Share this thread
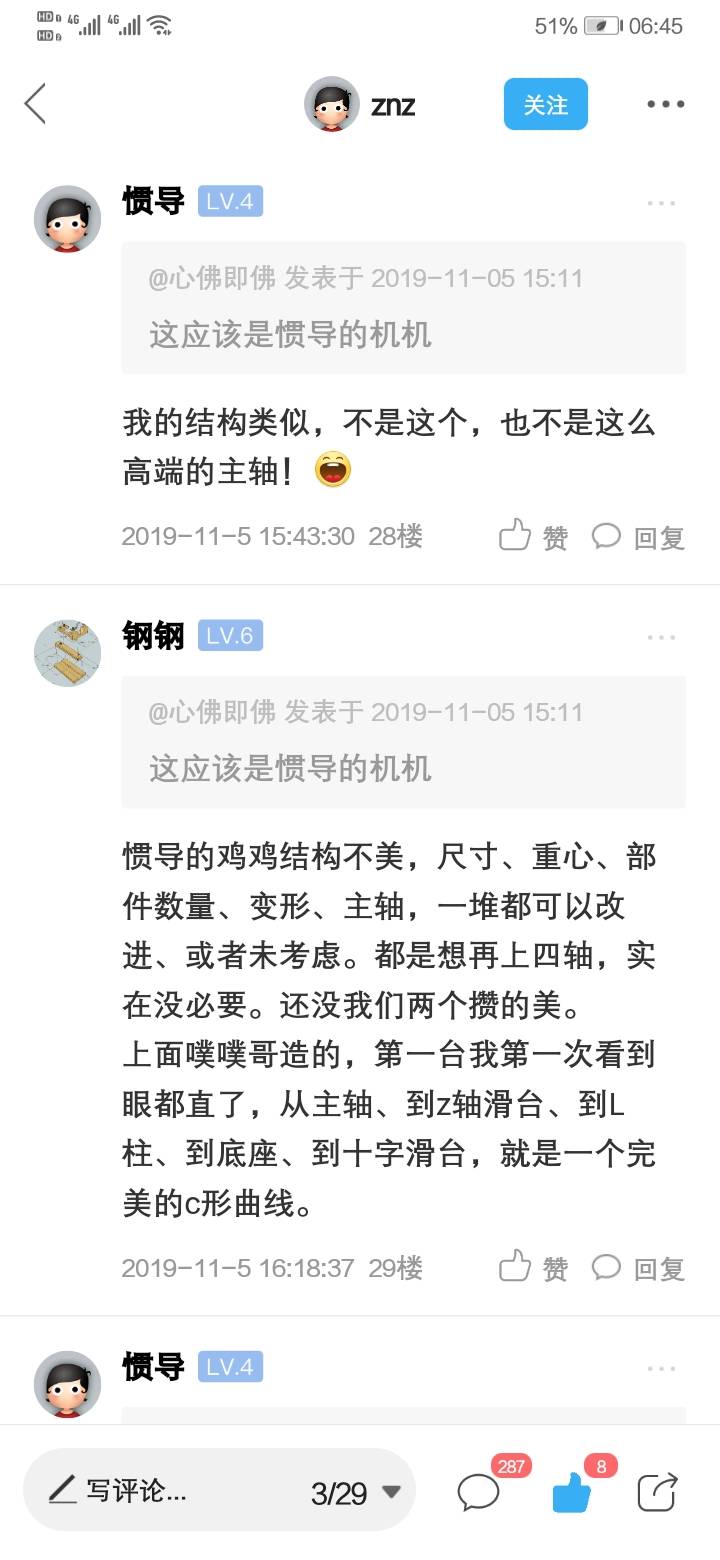This screenshot has height=1560, width=720. (x=658, y=1492)
